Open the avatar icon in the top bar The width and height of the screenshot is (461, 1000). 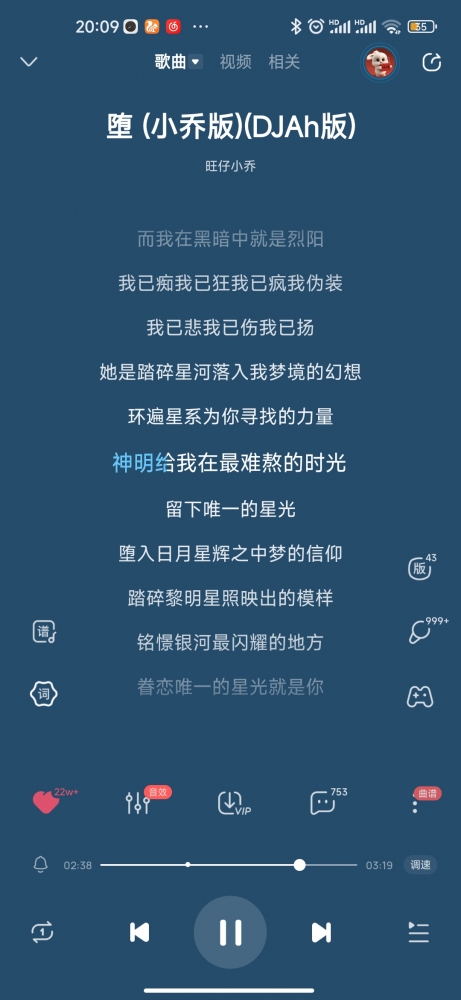[x=379, y=62]
